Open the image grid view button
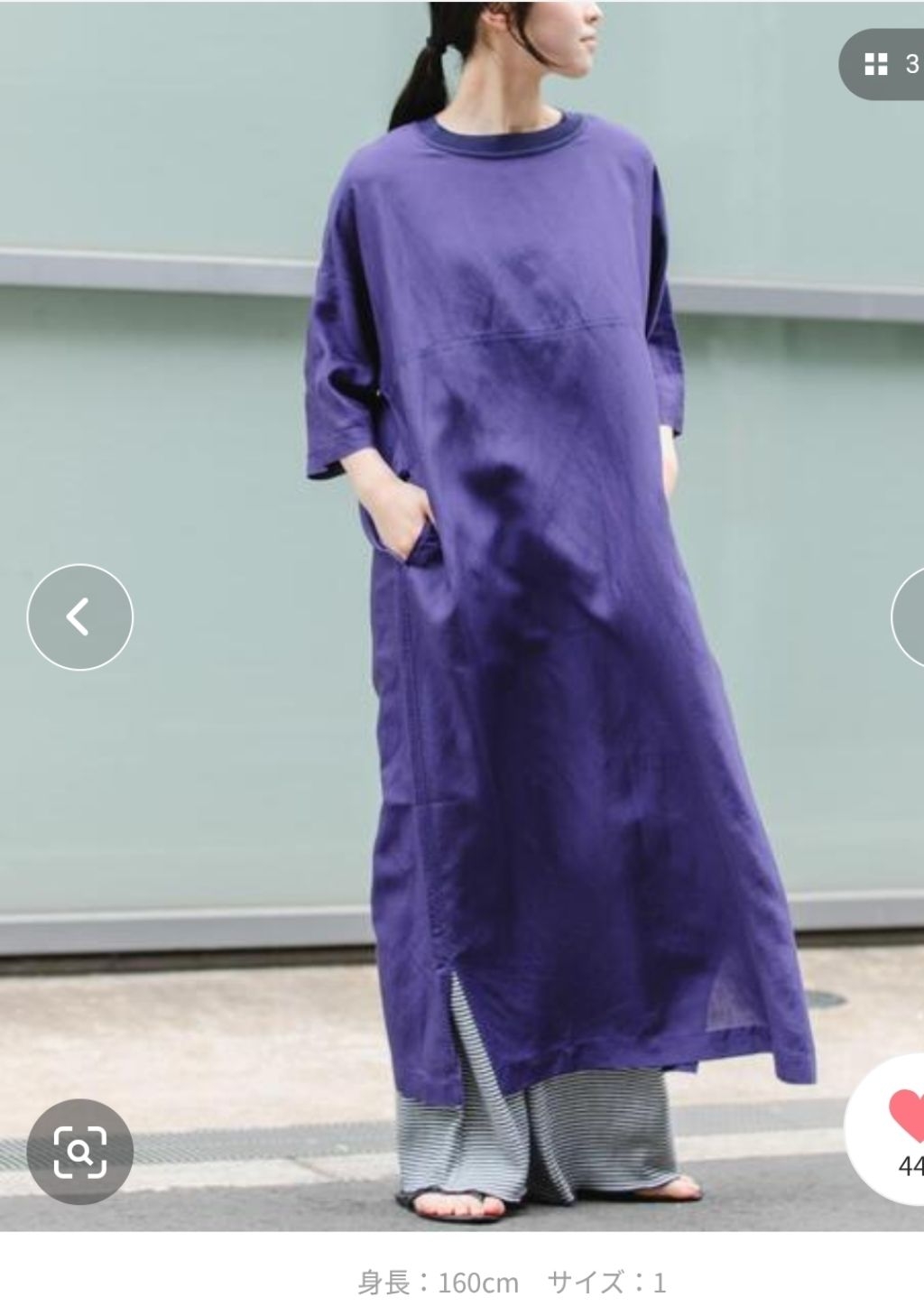Image resolution: width=924 pixels, height=1316 pixels. pyautogui.click(x=882, y=64)
